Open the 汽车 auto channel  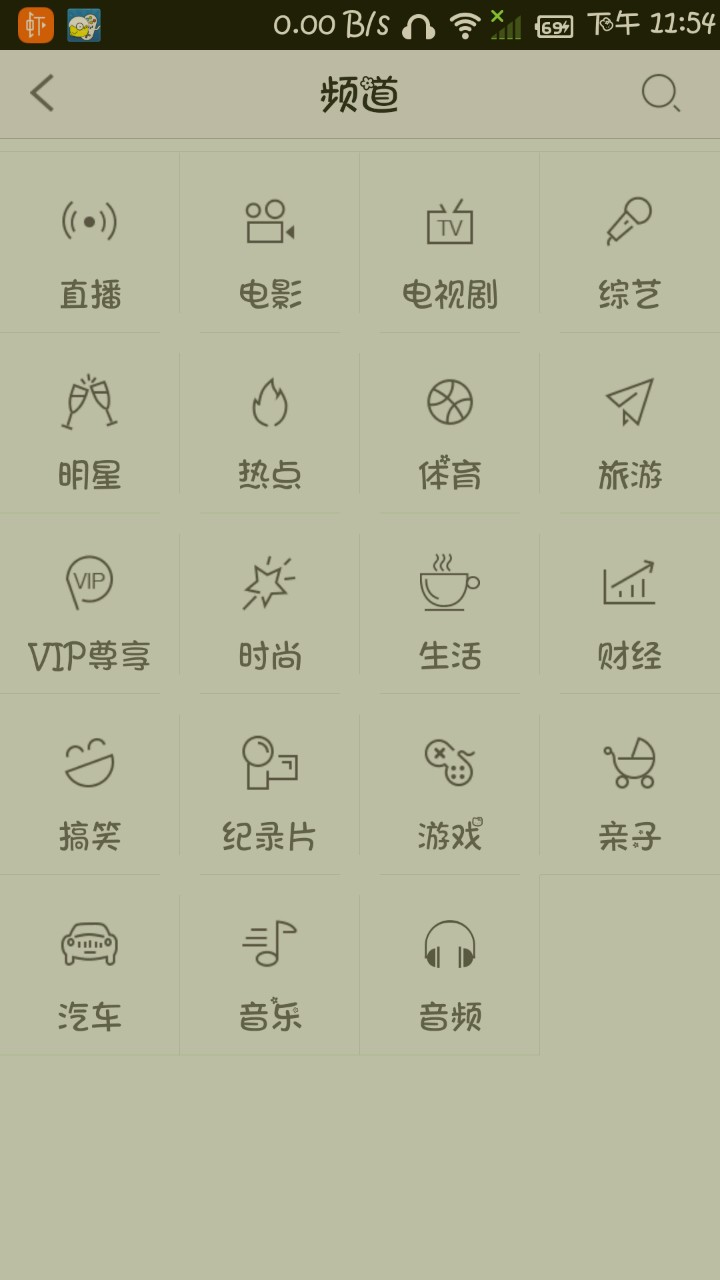pos(90,972)
